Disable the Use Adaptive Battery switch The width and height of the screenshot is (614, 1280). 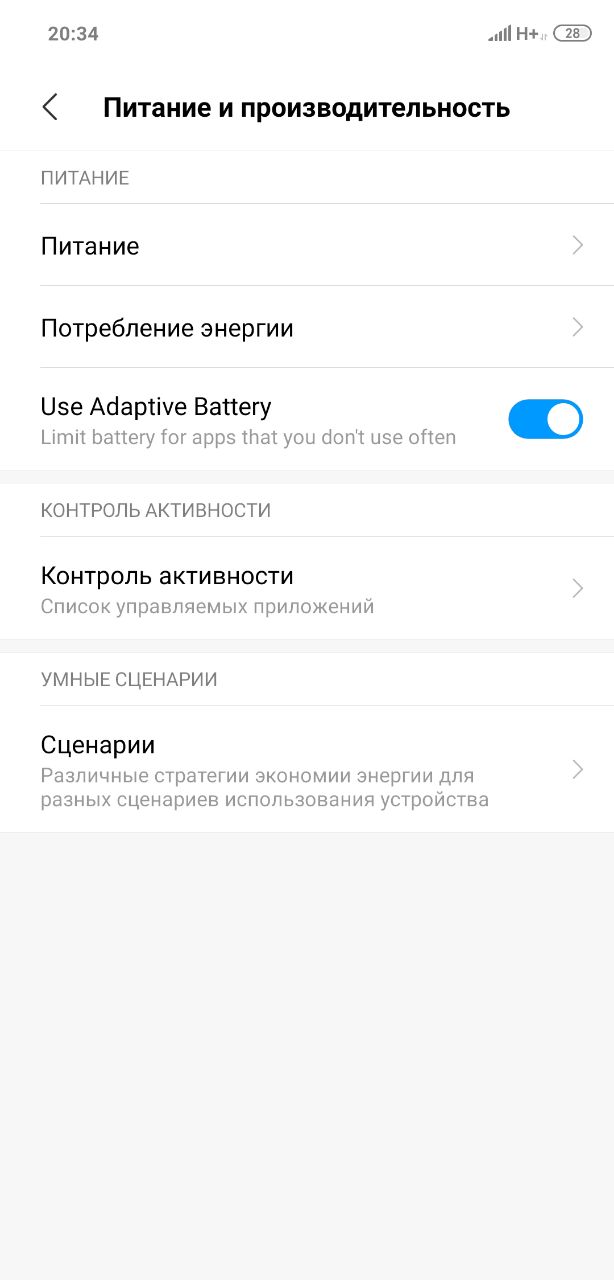(x=545, y=419)
